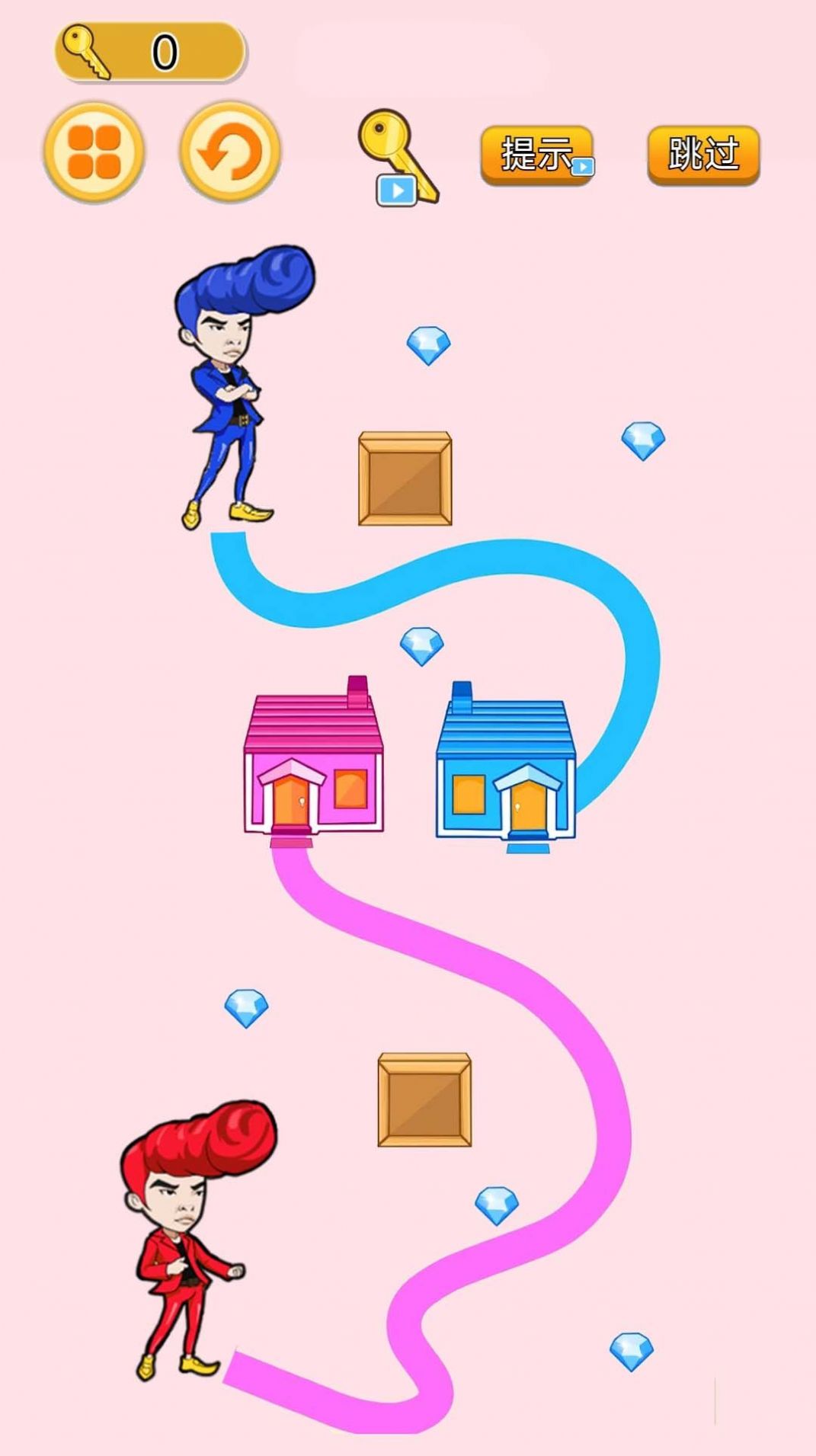Open the level selection grid icon
The height and width of the screenshot is (1456, 816).
pos(95,151)
